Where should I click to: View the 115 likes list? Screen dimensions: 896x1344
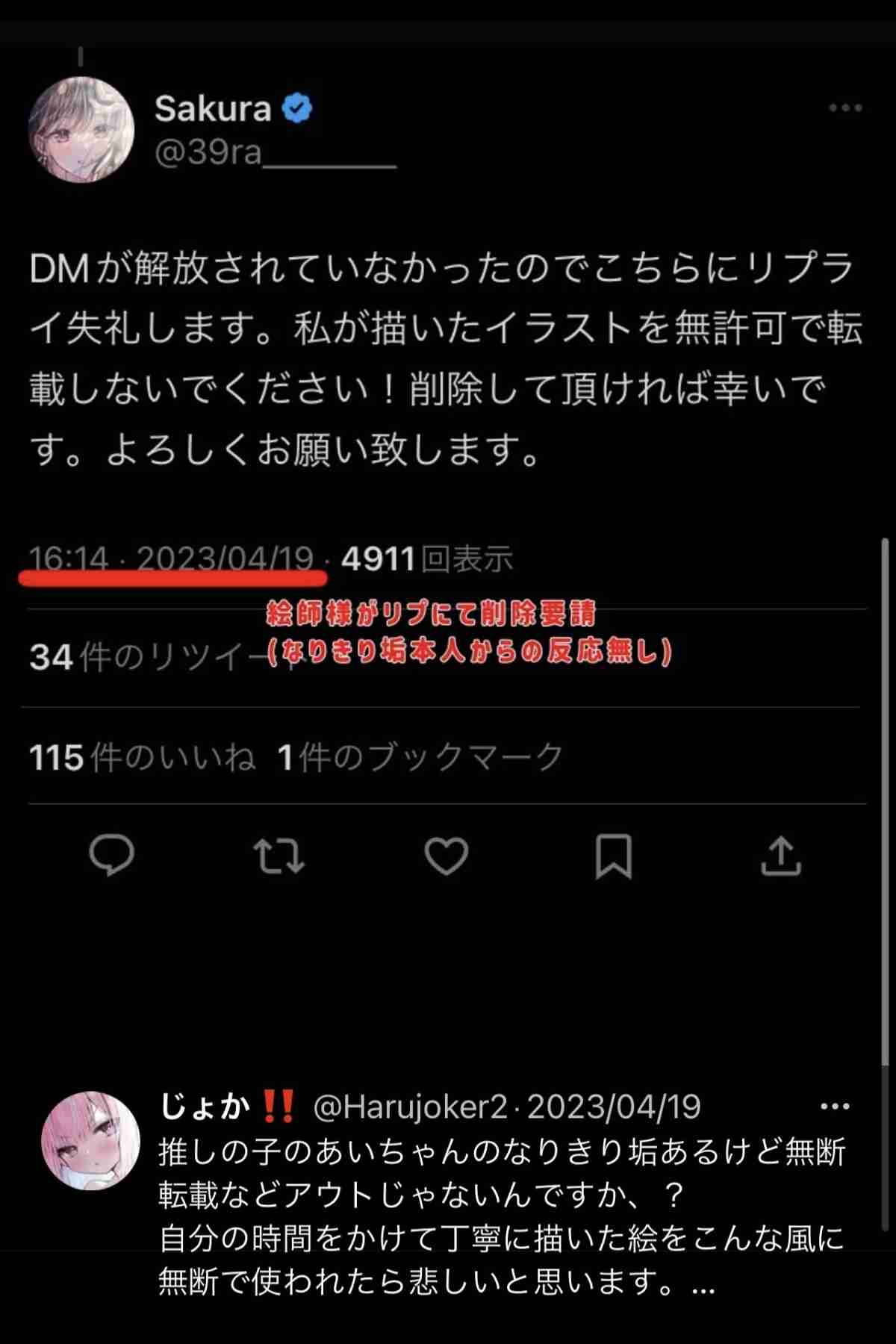pyautogui.click(x=142, y=757)
